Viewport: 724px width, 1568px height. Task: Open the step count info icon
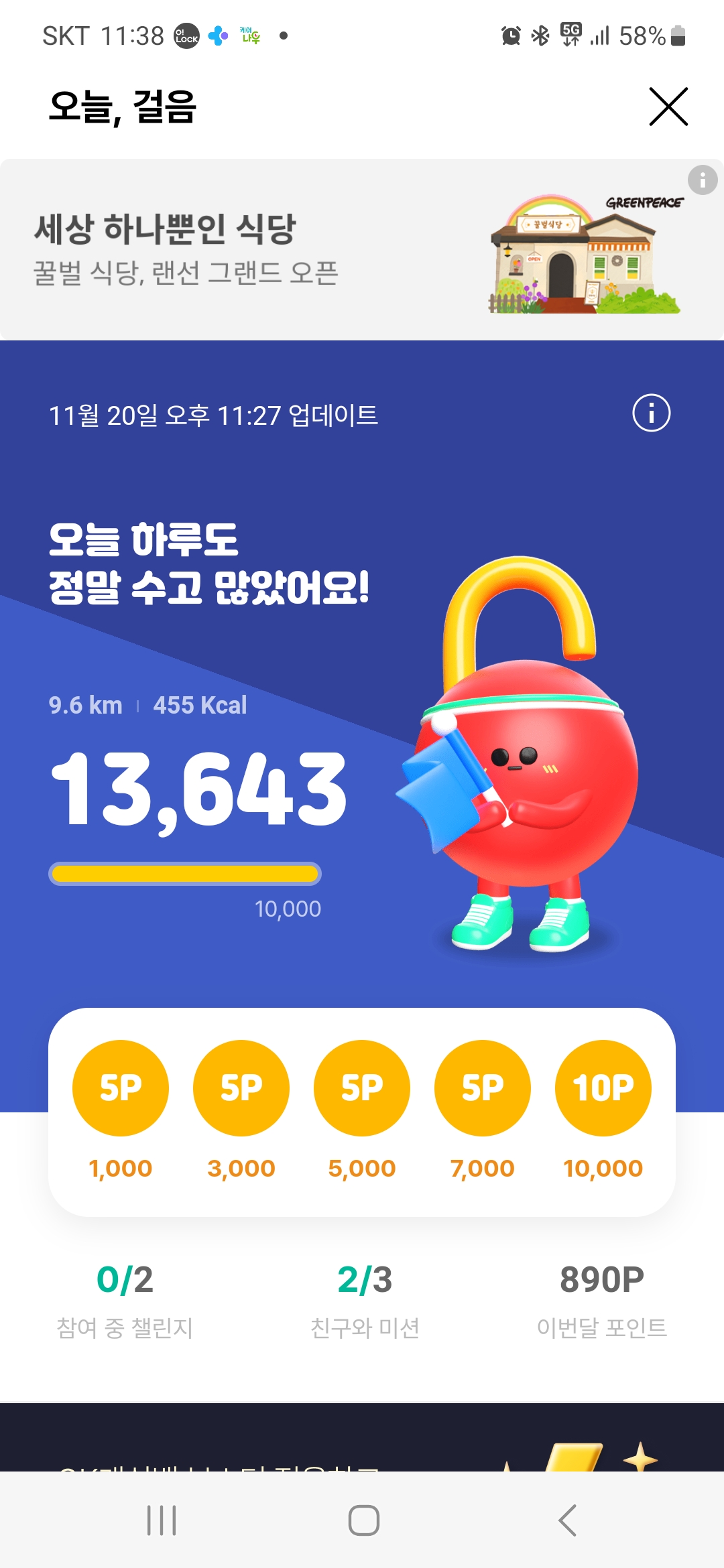click(x=651, y=413)
